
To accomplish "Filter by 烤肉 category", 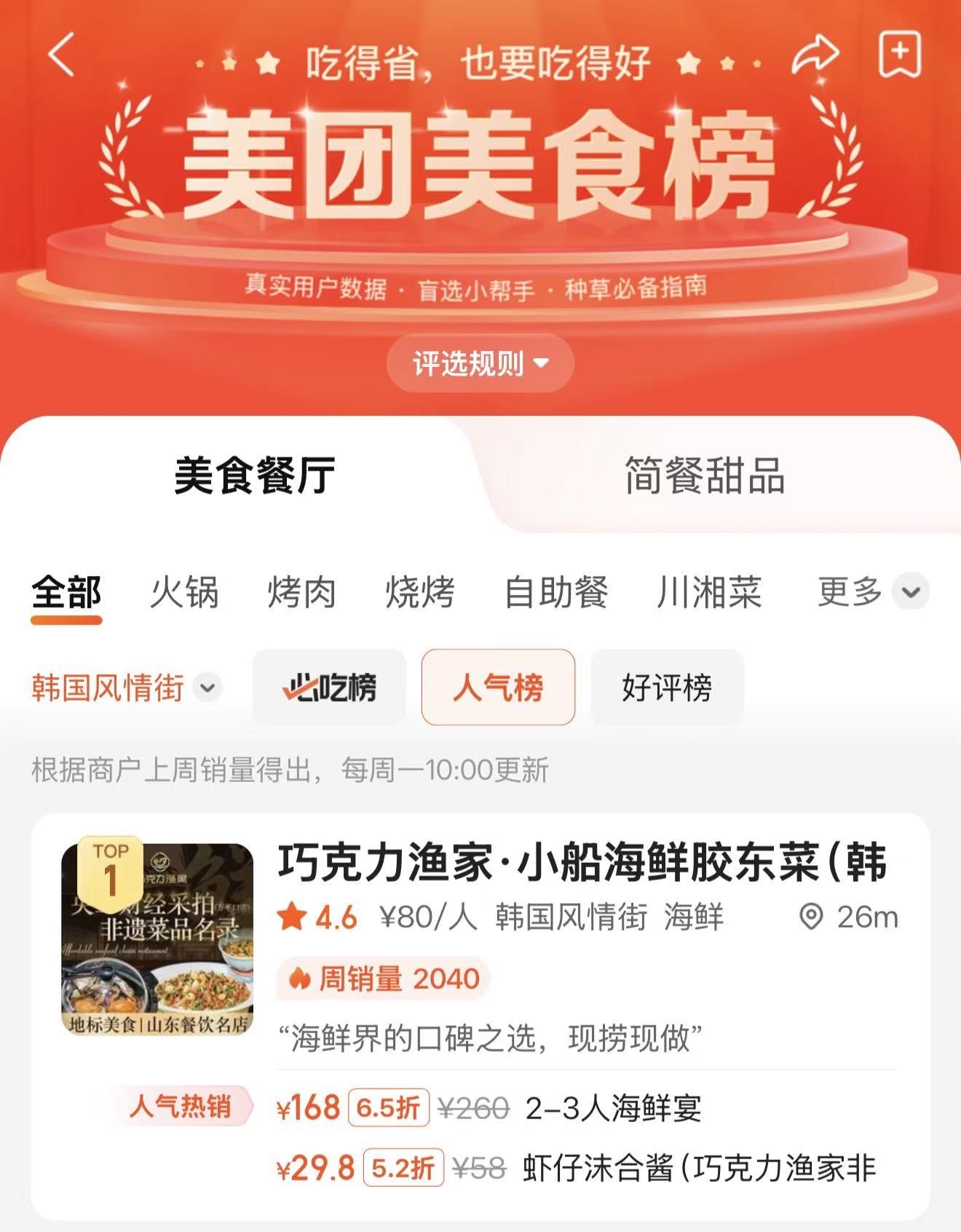I will coord(301,591).
